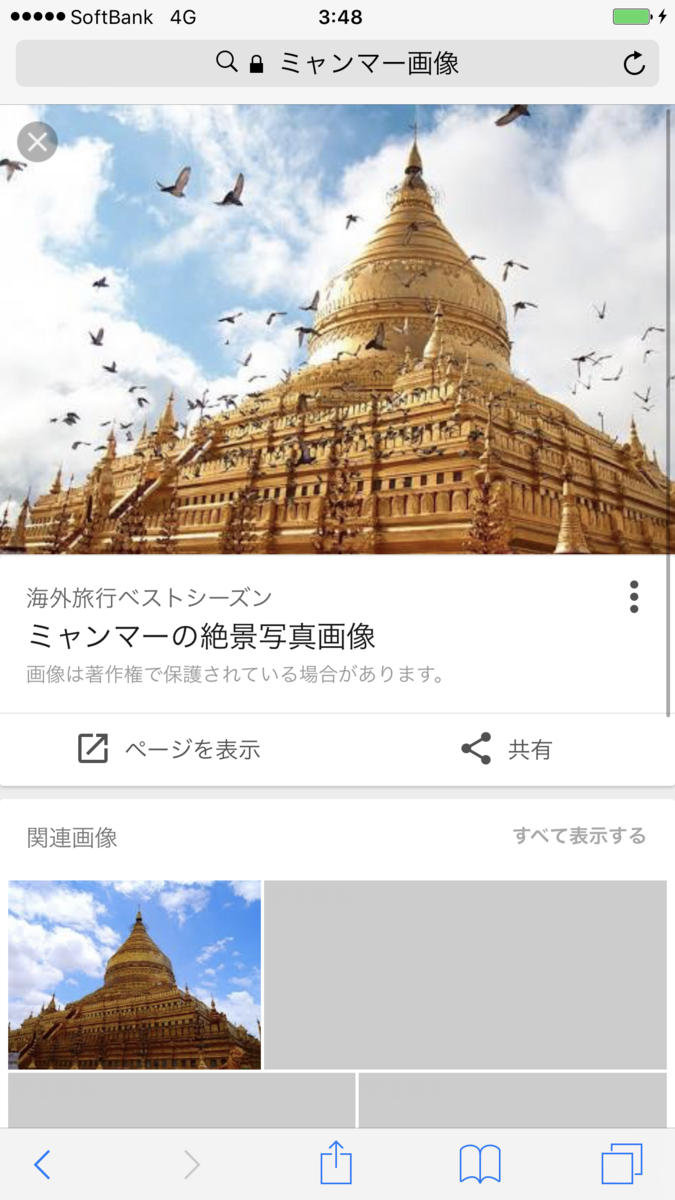The height and width of the screenshot is (1200, 675).
Task: Open the Safari tabs view
Action: click(621, 1165)
